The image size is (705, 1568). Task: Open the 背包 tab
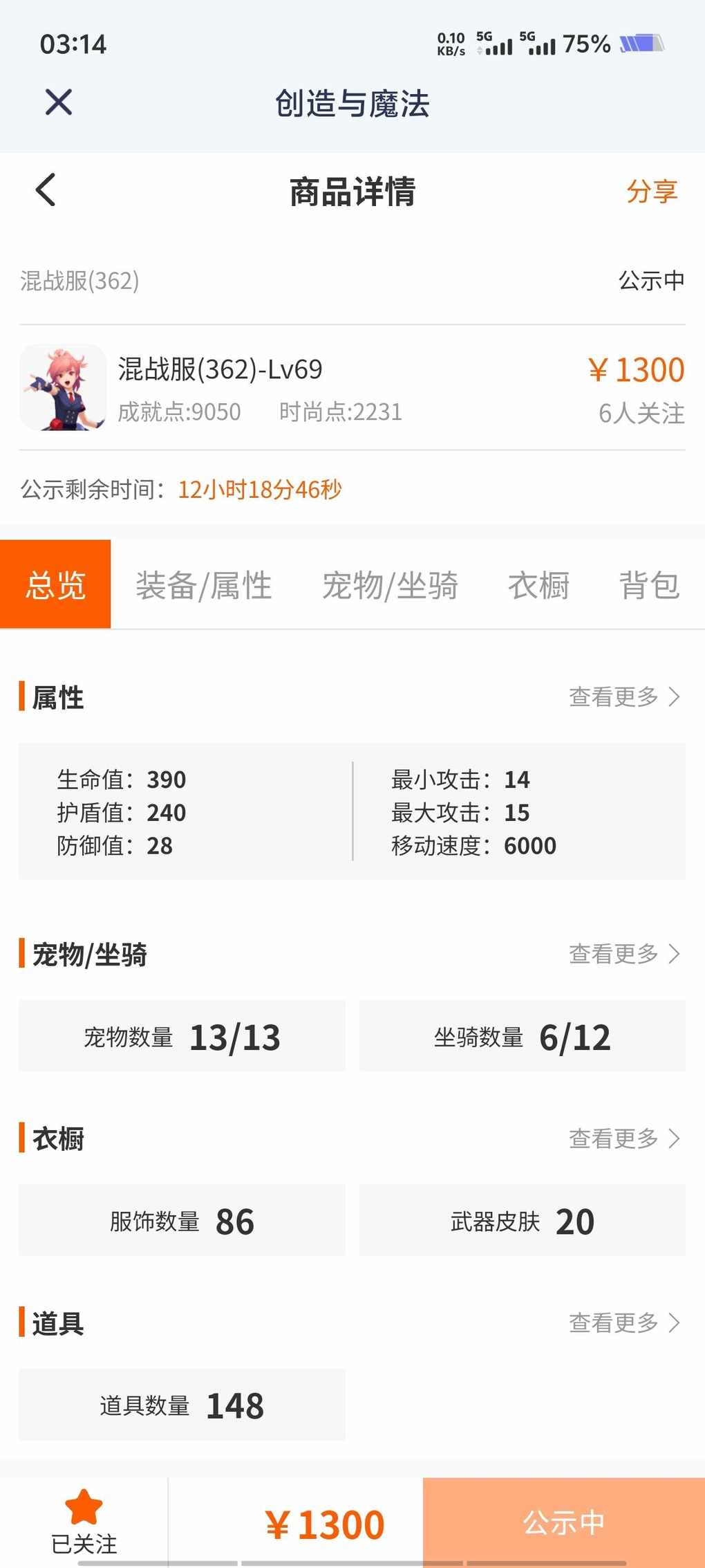click(x=649, y=585)
